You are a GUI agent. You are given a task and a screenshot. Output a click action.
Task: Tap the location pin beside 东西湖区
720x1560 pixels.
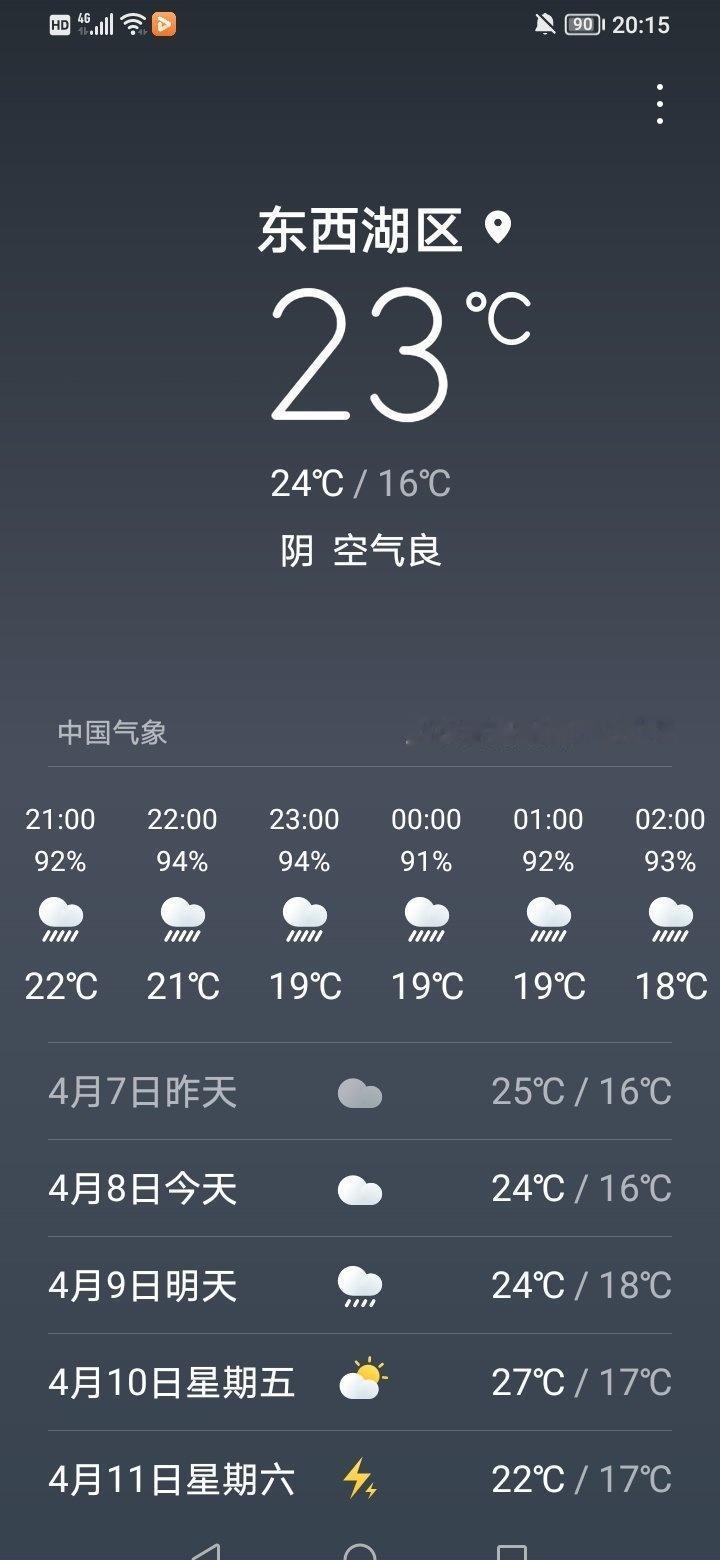tap(498, 228)
